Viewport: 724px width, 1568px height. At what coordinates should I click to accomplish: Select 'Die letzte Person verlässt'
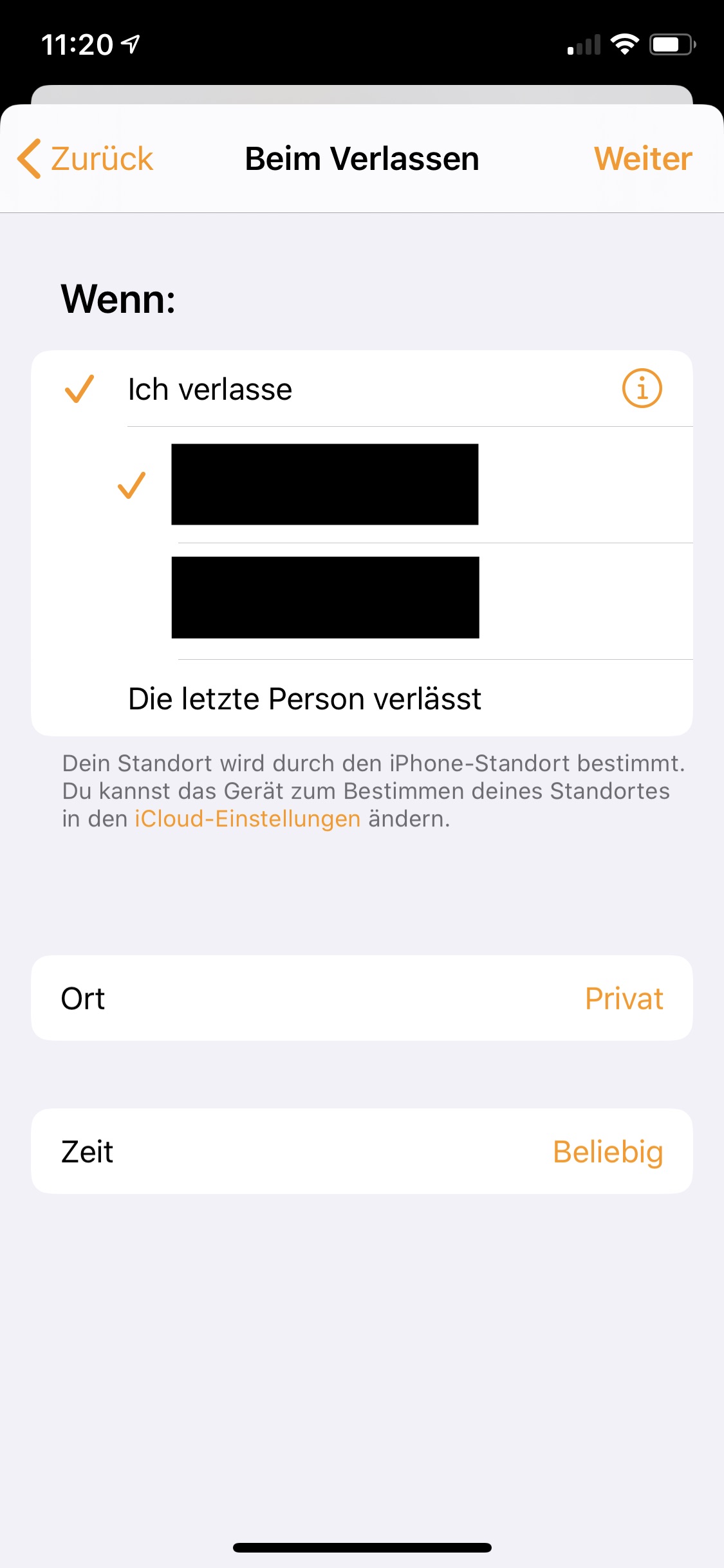[304, 699]
